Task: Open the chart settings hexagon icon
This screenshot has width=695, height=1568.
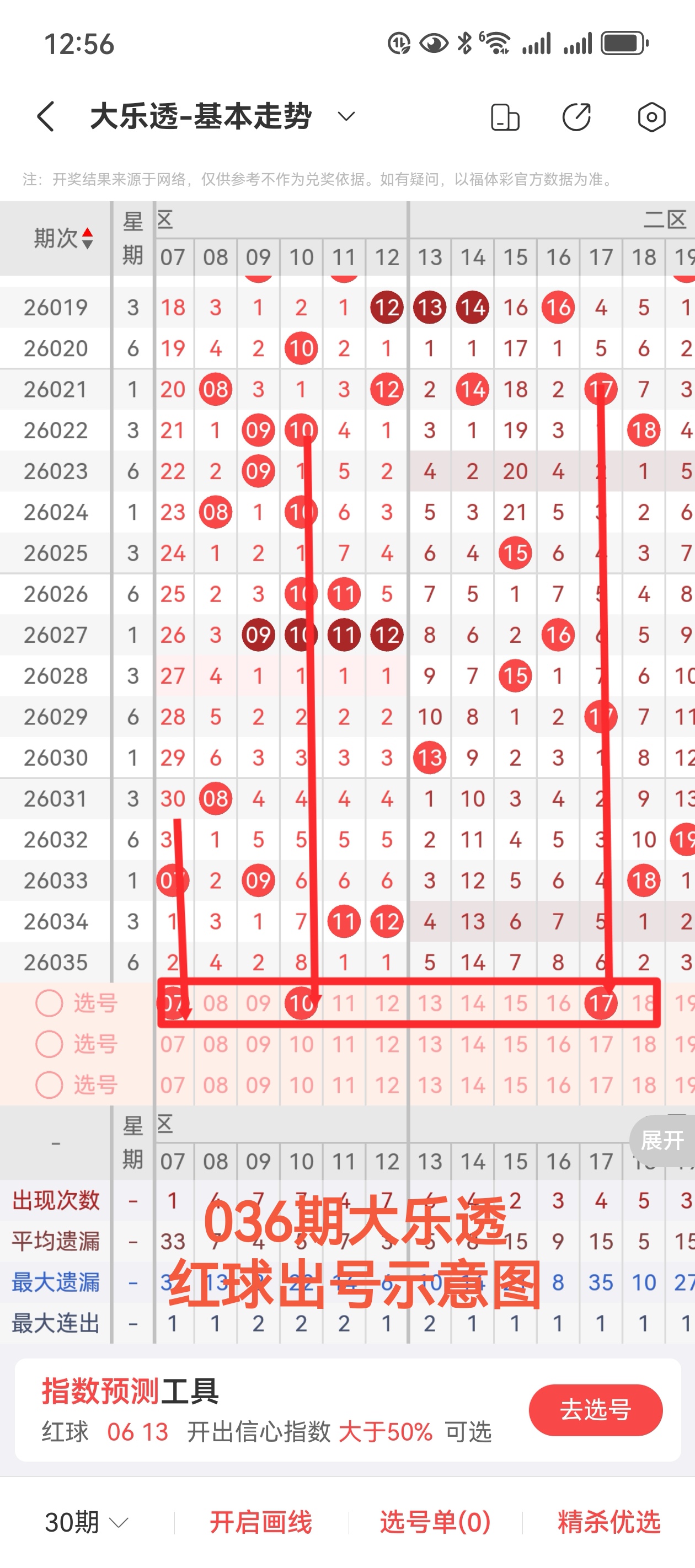Action: tap(651, 117)
